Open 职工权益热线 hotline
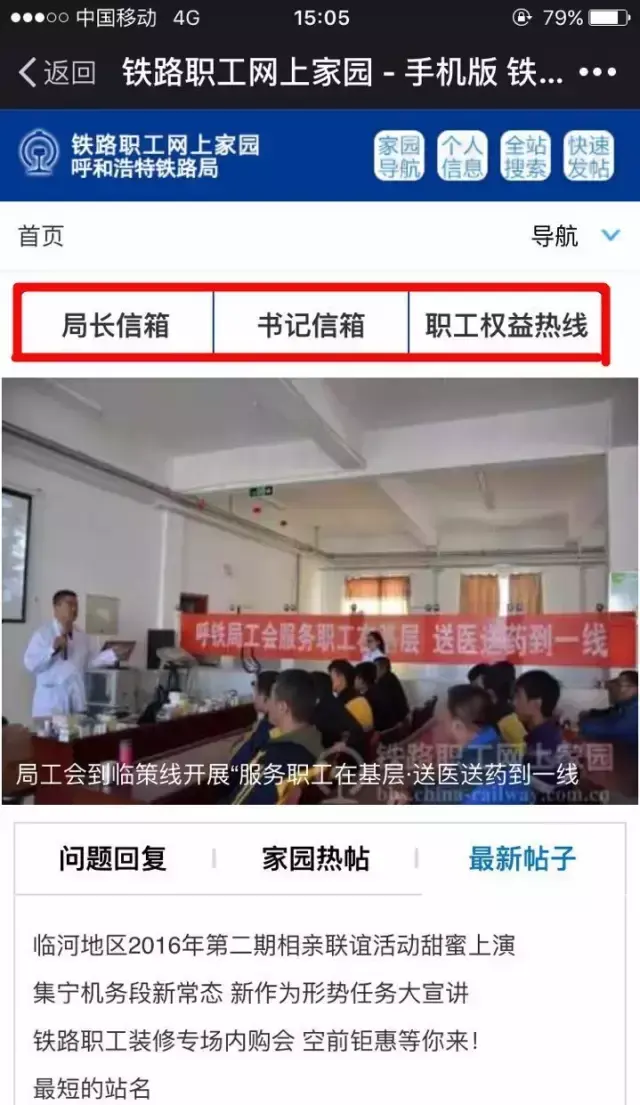640x1105 pixels. tap(506, 325)
